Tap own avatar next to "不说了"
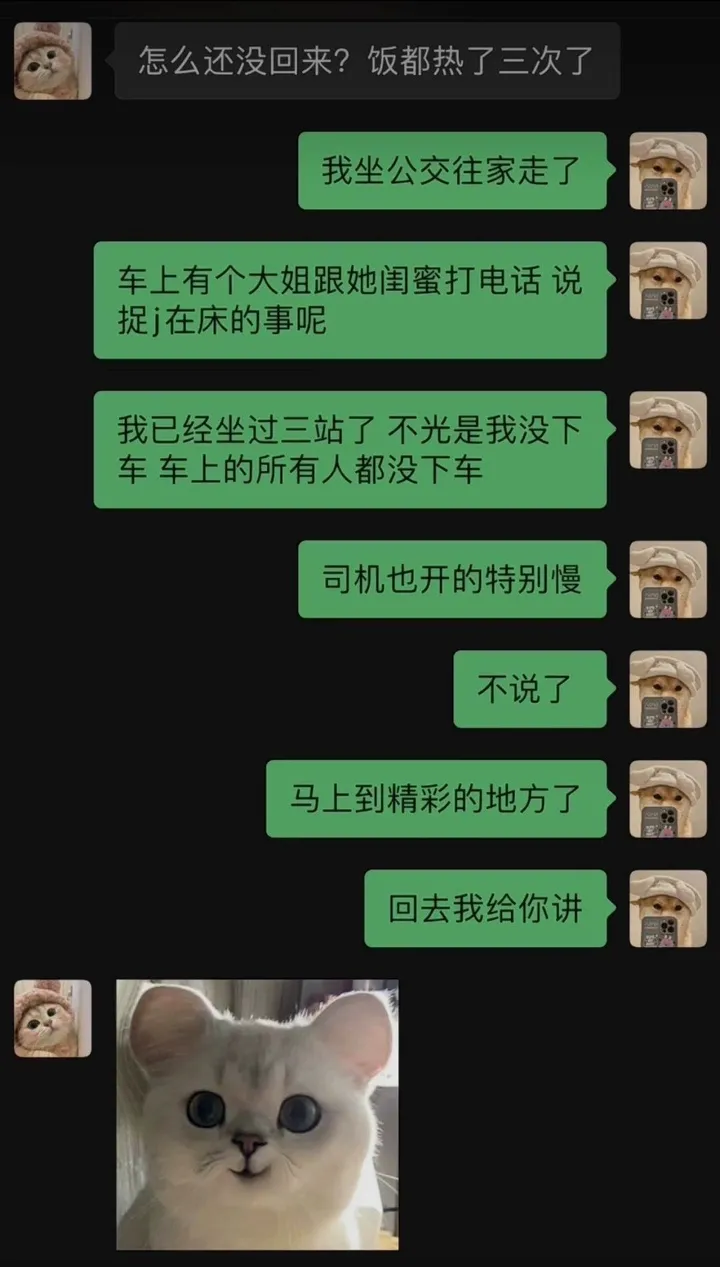This screenshot has height=1267, width=720. (667, 689)
